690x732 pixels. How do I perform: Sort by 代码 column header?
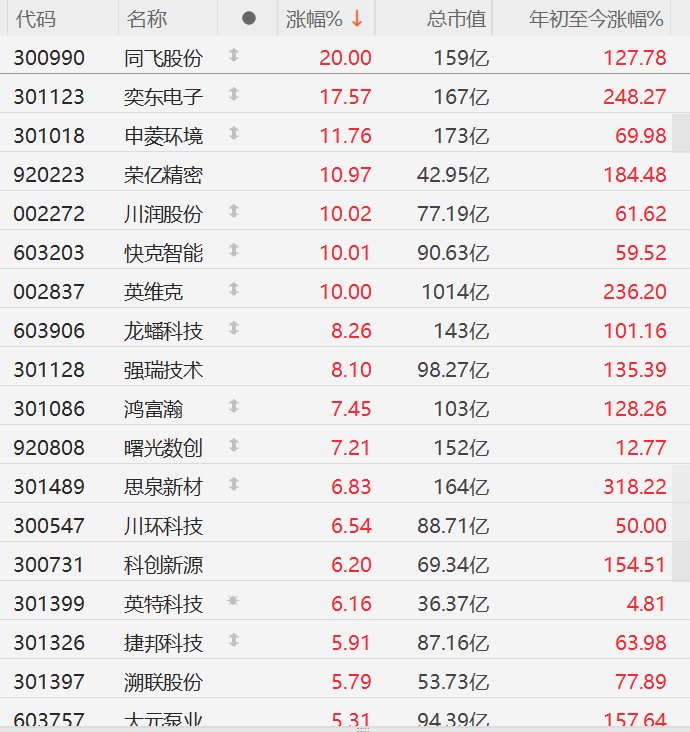click(35, 19)
